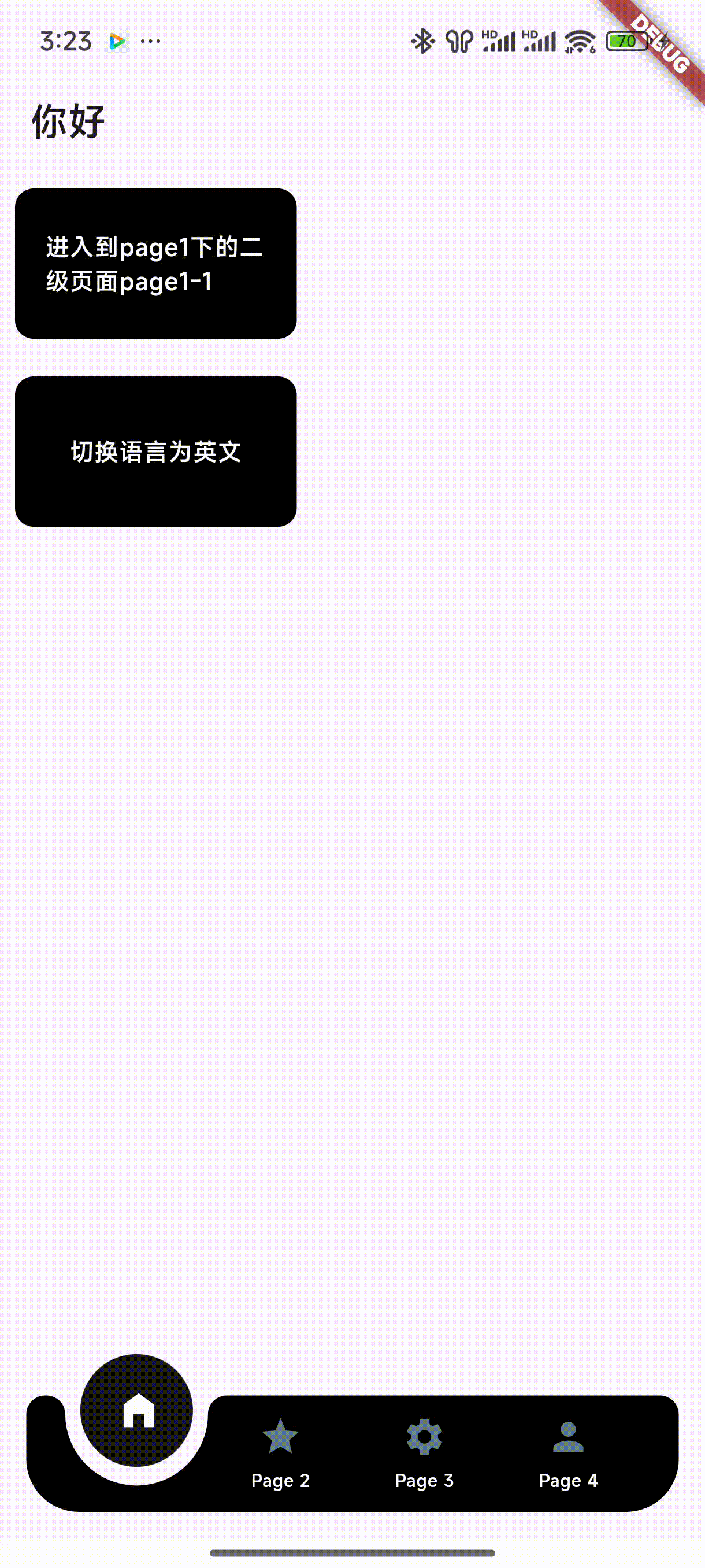Tap the person icon for Page 4

(567, 1434)
